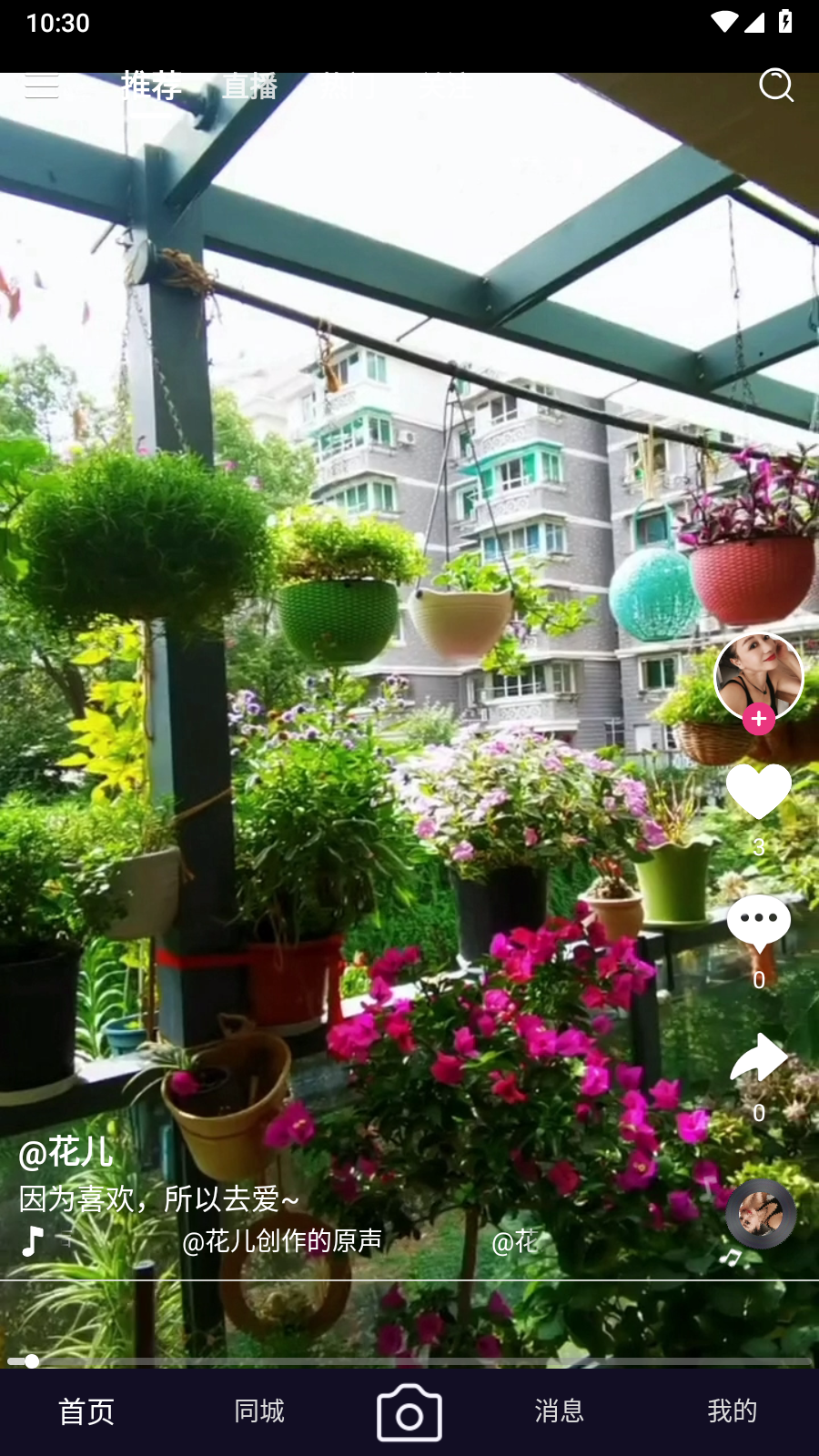Open the @花儿 author name

[66, 1152]
